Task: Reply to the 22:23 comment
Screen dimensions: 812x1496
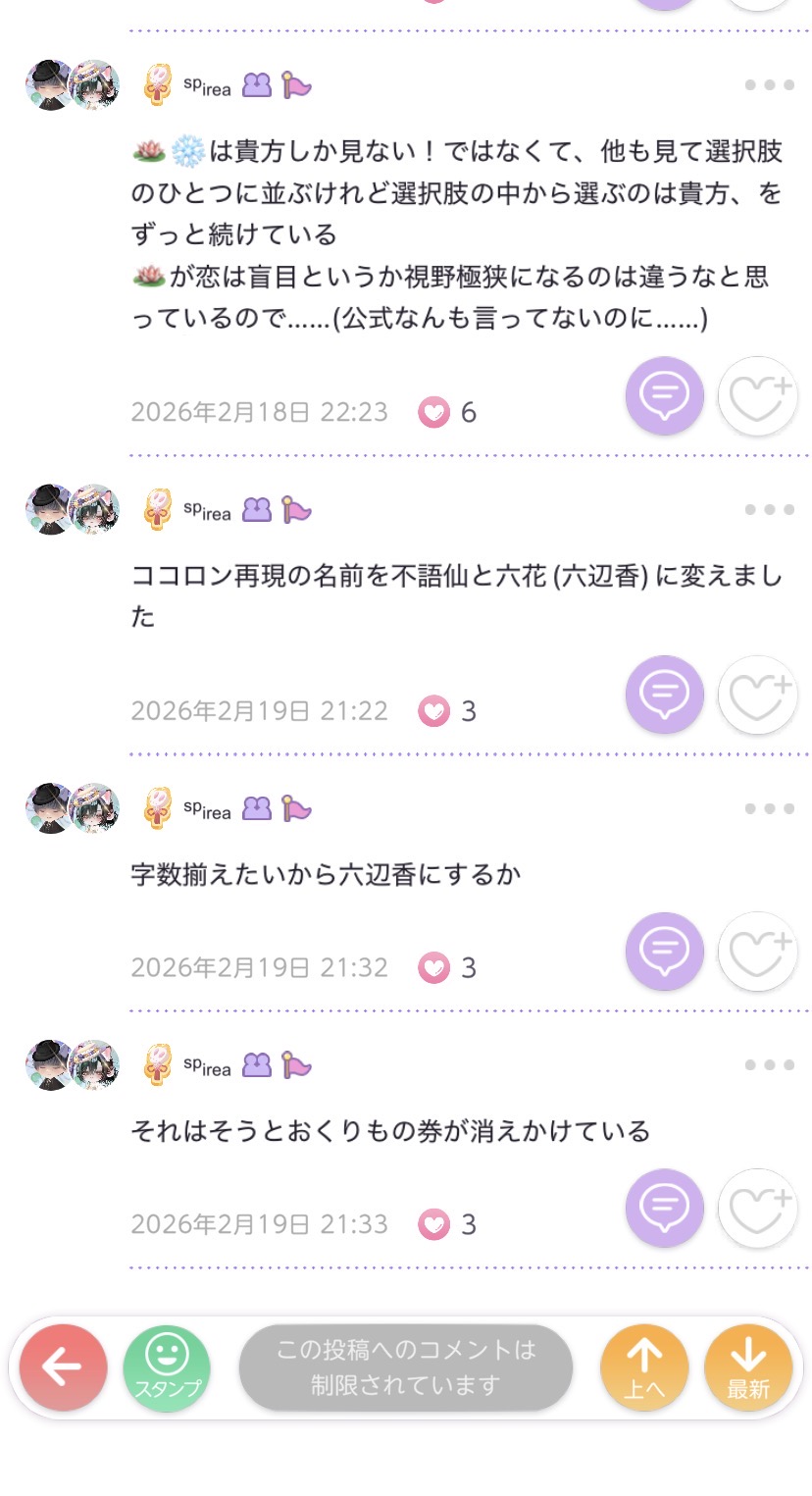Action: [x=665, y=396]
